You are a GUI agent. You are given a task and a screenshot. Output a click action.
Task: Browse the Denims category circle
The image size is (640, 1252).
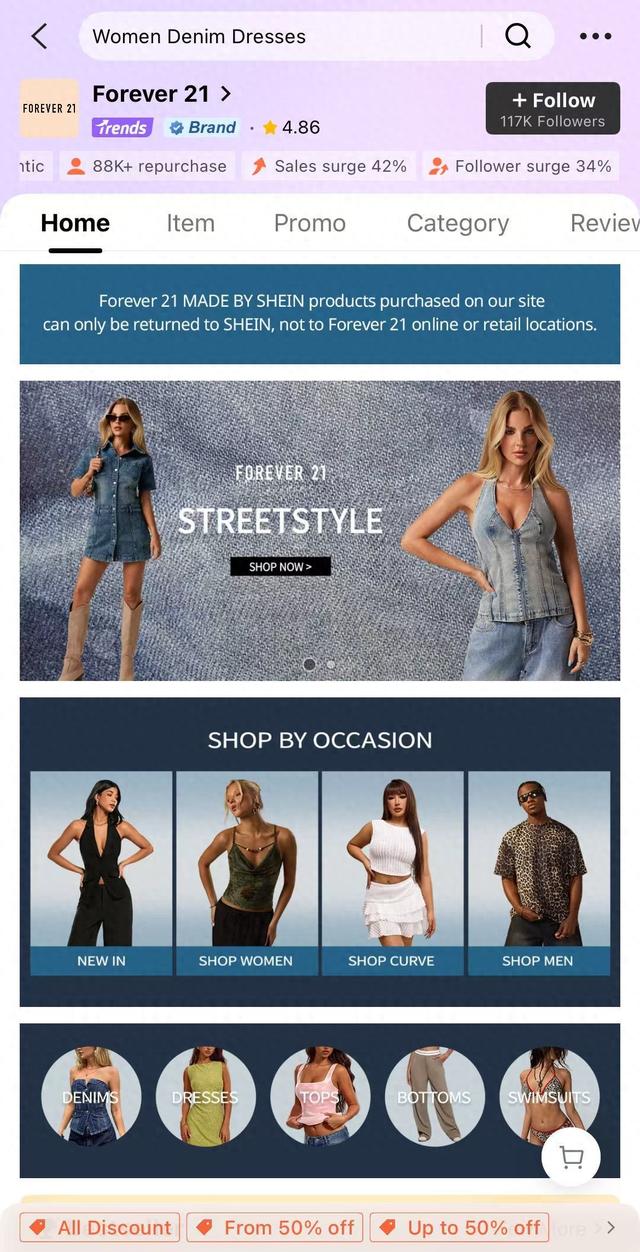coord(90,1096)
